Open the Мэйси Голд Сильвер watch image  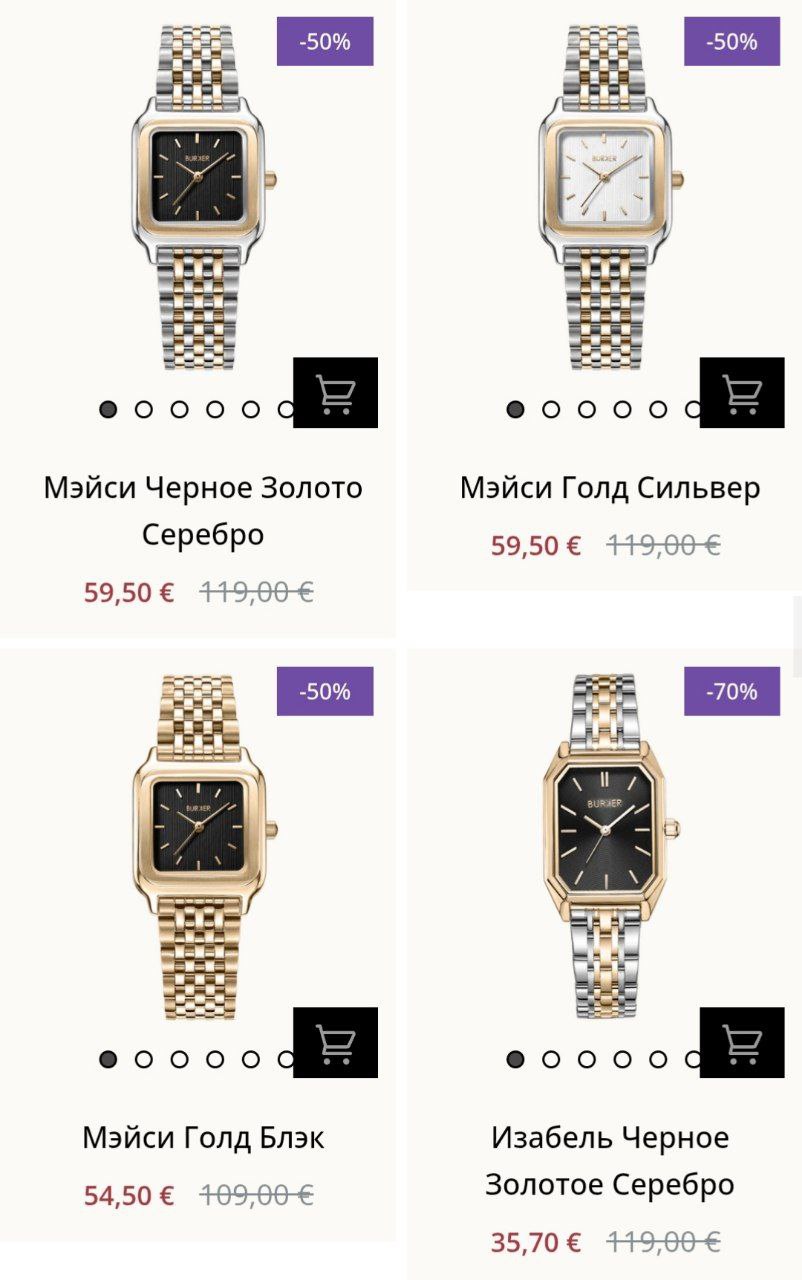click(x=605, y=195)
